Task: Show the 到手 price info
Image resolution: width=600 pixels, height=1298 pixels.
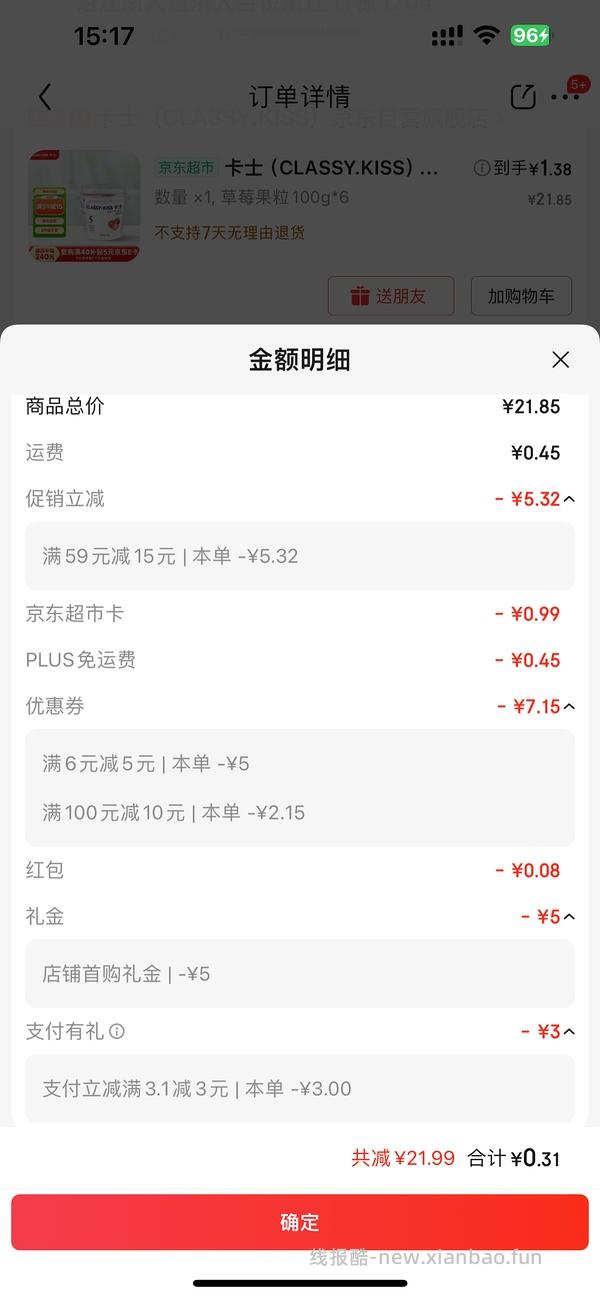Action: point(482,168)
